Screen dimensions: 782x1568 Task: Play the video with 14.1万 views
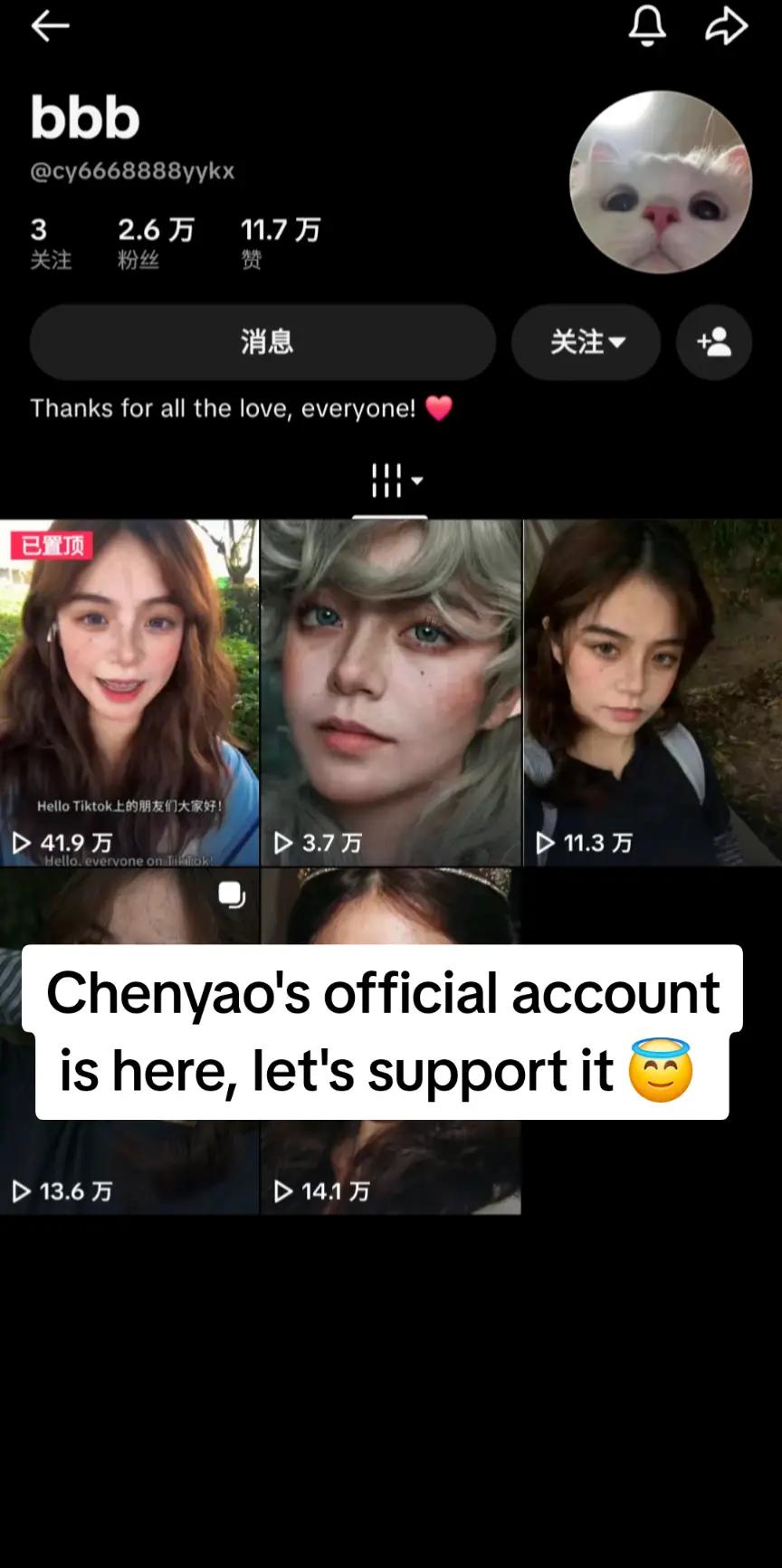(x=391, y=1041)
